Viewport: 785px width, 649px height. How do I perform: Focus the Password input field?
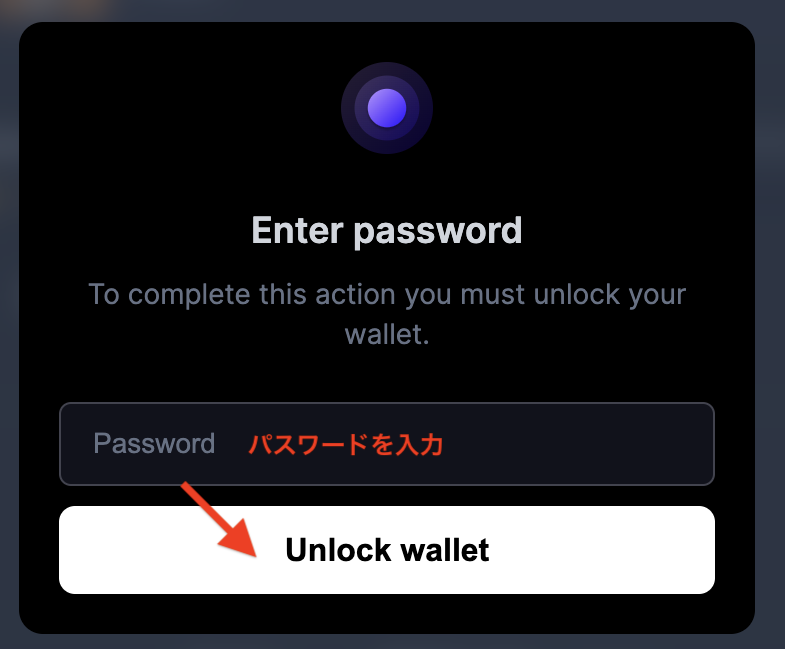click(x=386, y=444)
